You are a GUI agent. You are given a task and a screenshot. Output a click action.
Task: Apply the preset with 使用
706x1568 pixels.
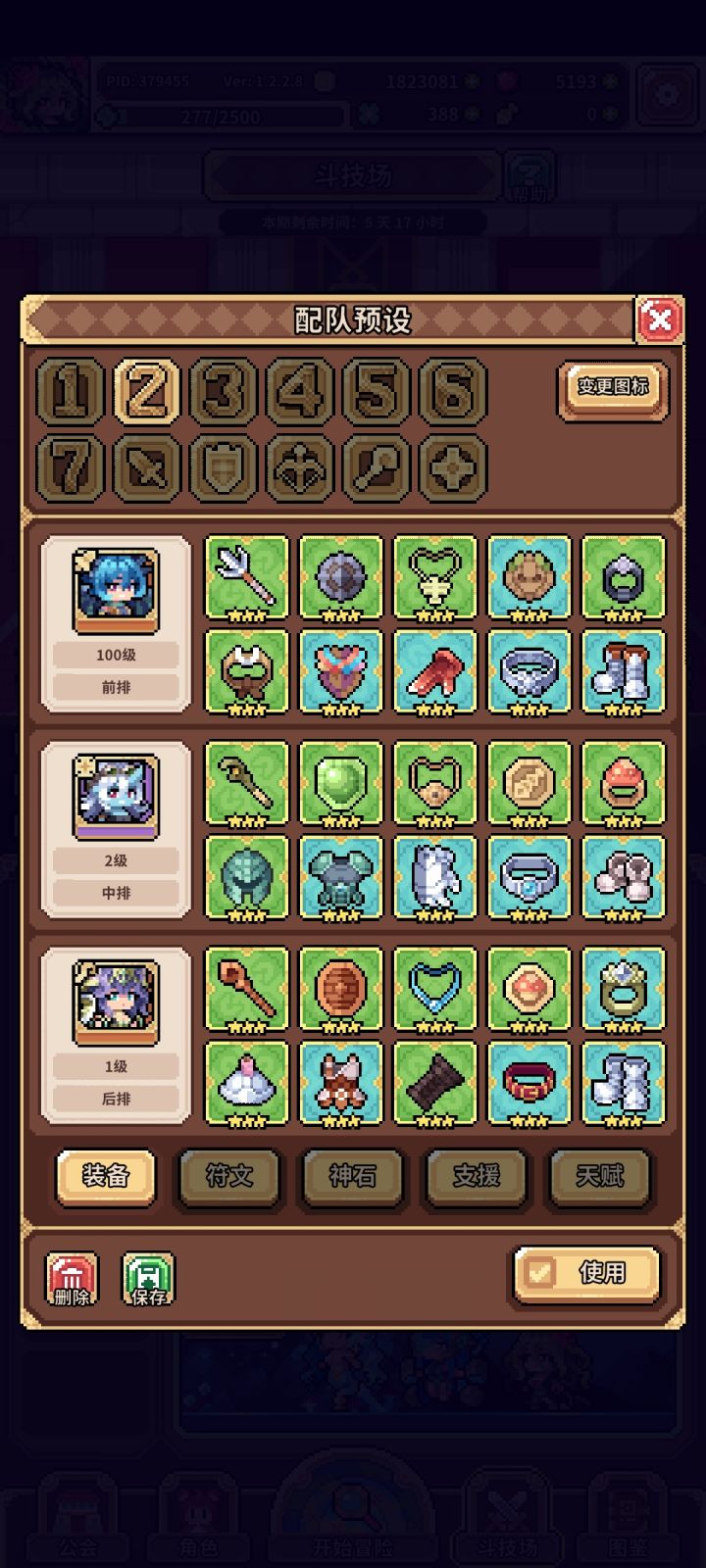point(587,1273)
